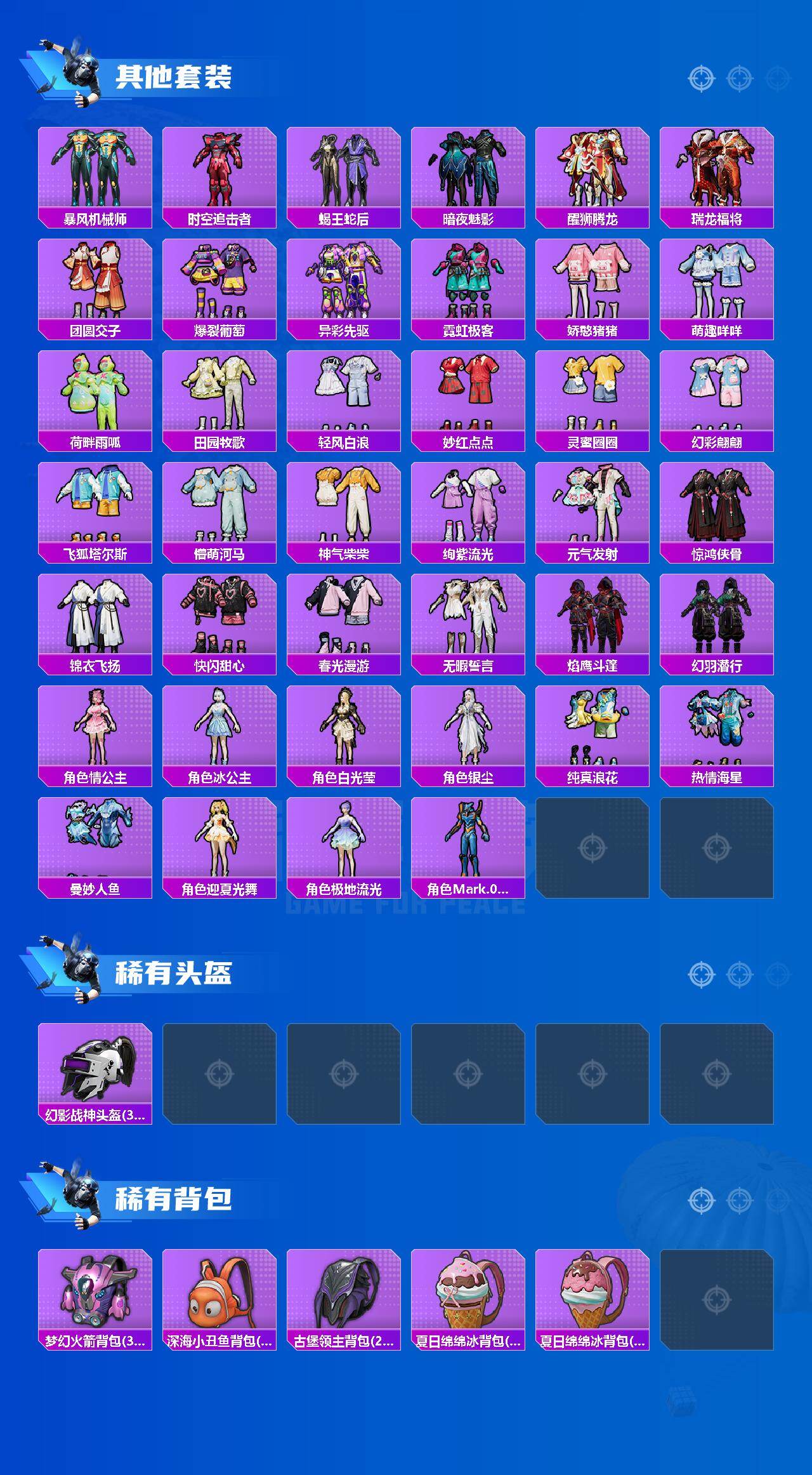Viewport: 812px width, 1475px height.
Task: Open the 深海小丑鱼背包 clownfish backpack icon
Action: (x=219, y=1288)
